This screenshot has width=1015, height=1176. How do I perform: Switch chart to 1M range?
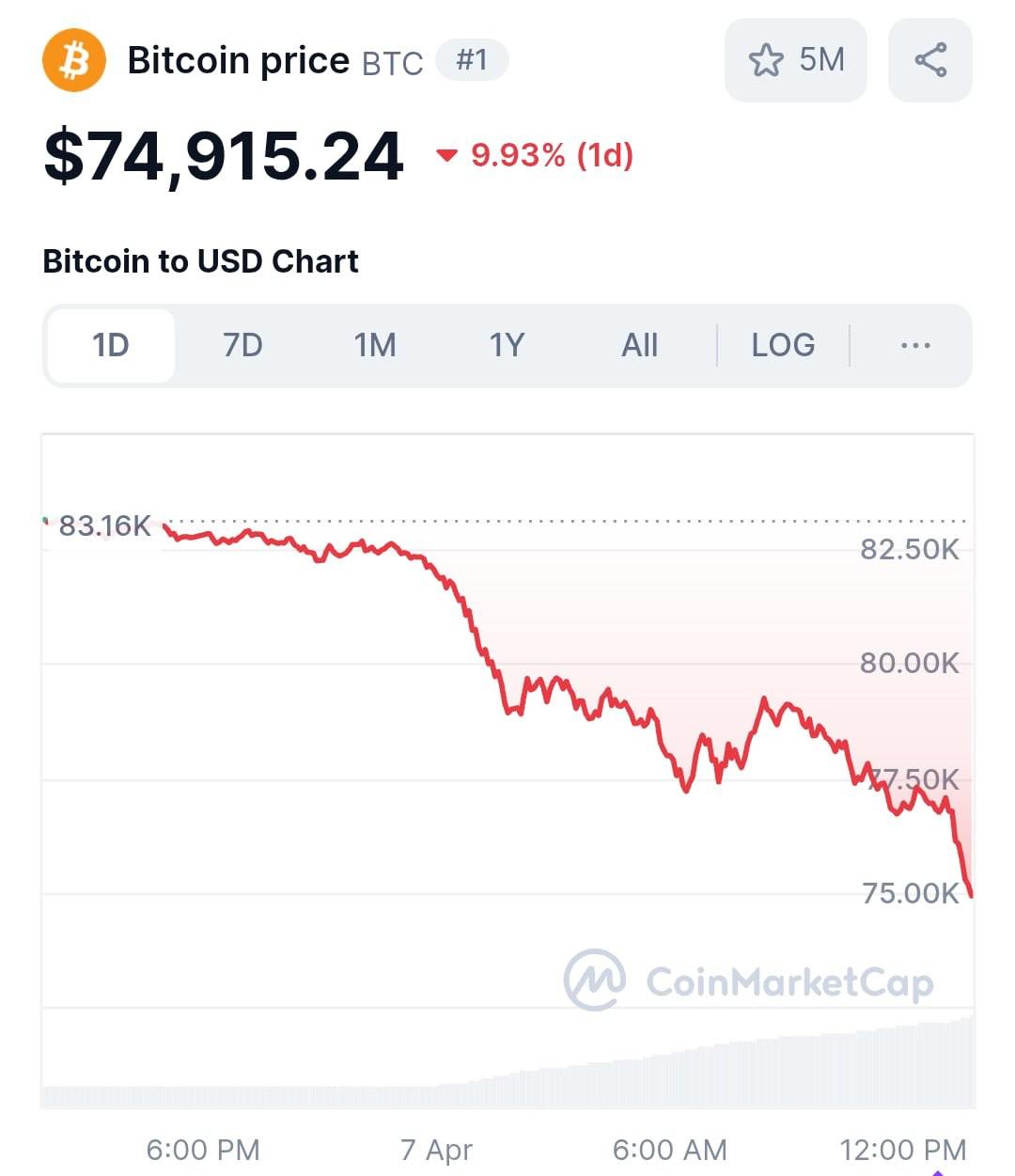point(375,345)
